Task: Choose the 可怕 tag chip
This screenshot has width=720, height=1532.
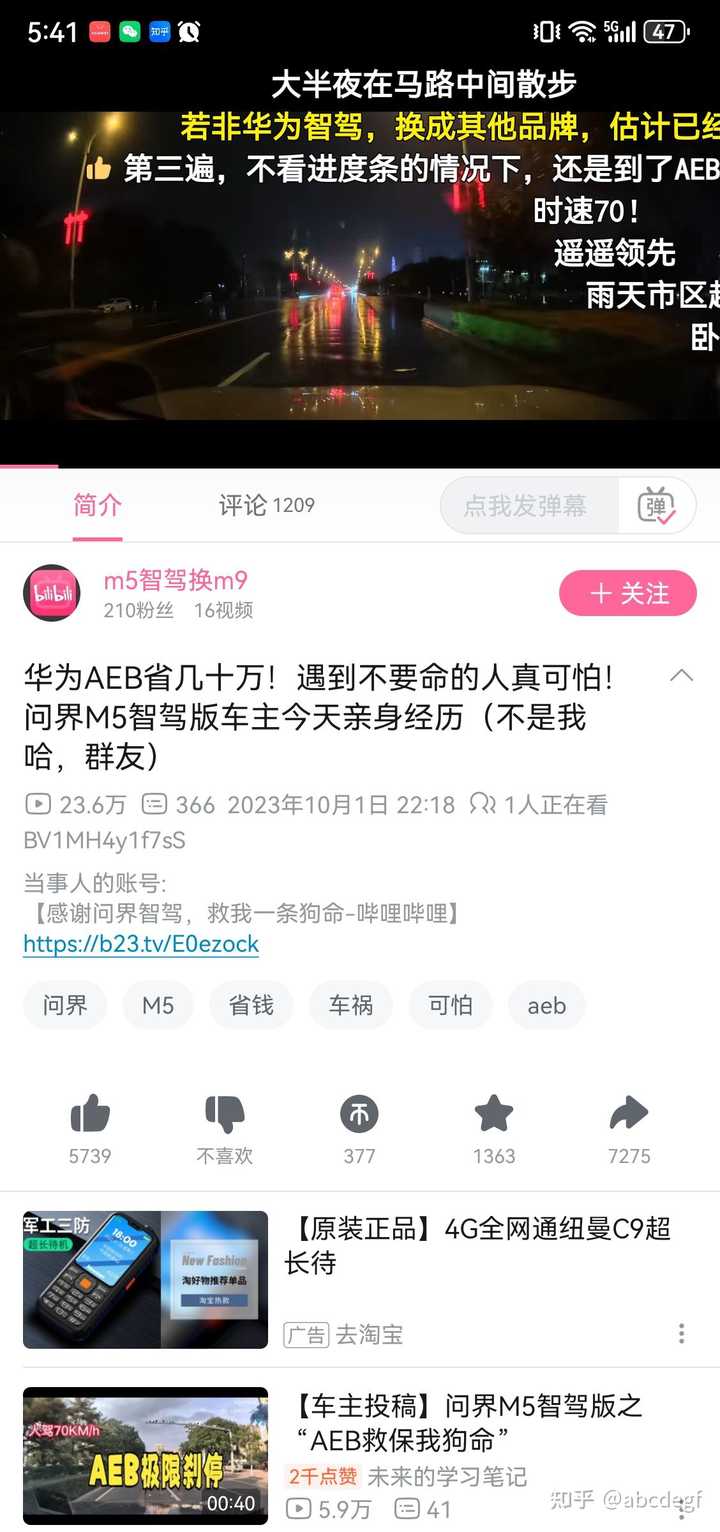Action: tap(451, 1006)
